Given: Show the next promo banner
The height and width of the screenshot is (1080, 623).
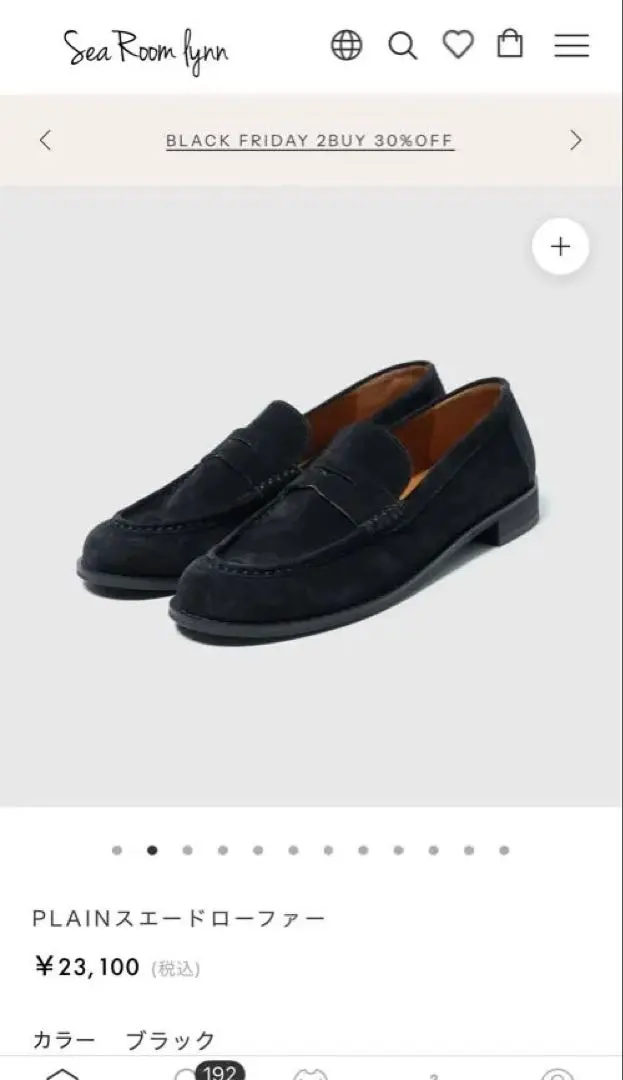Looking at the screenshot, I should click(576, 140).
